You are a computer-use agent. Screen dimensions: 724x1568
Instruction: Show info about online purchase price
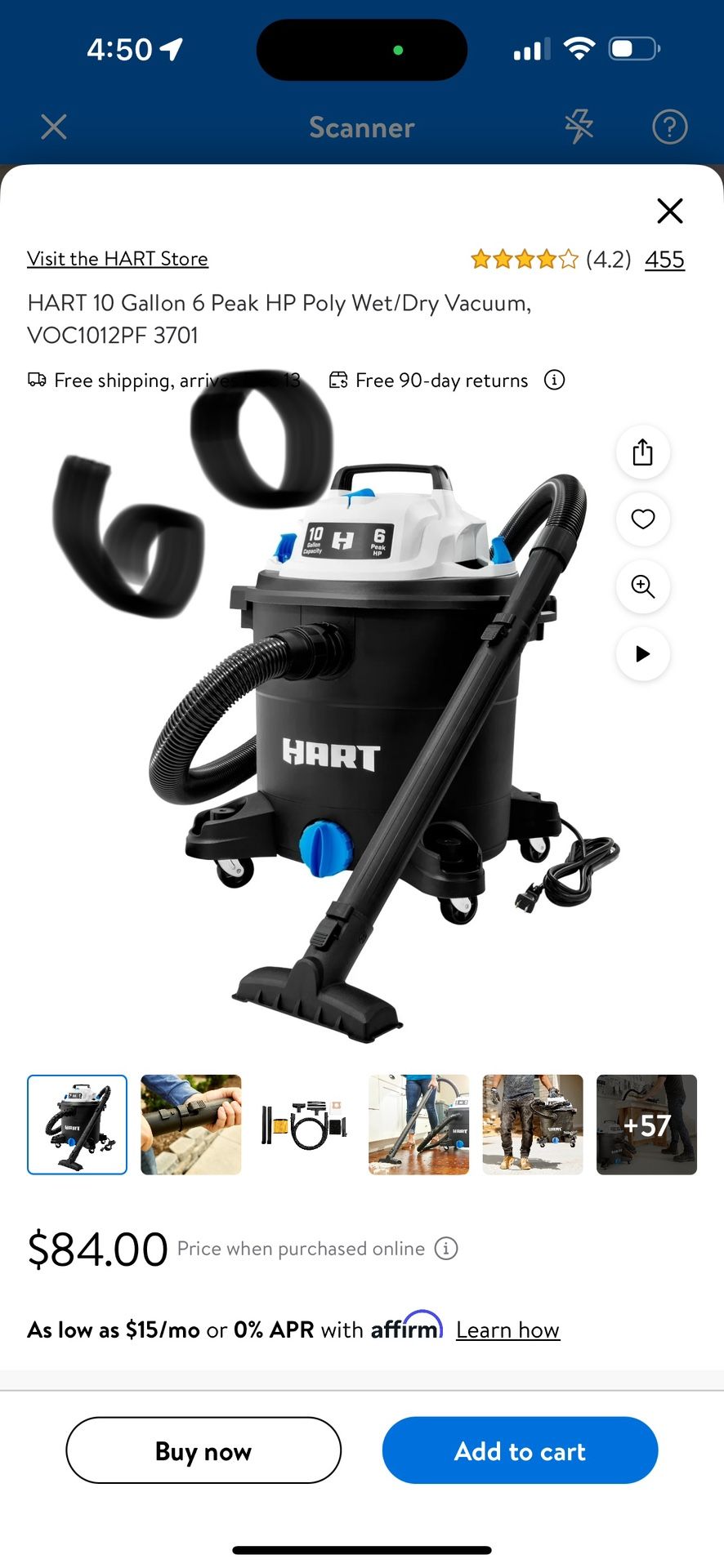(x=446, y=1248)
